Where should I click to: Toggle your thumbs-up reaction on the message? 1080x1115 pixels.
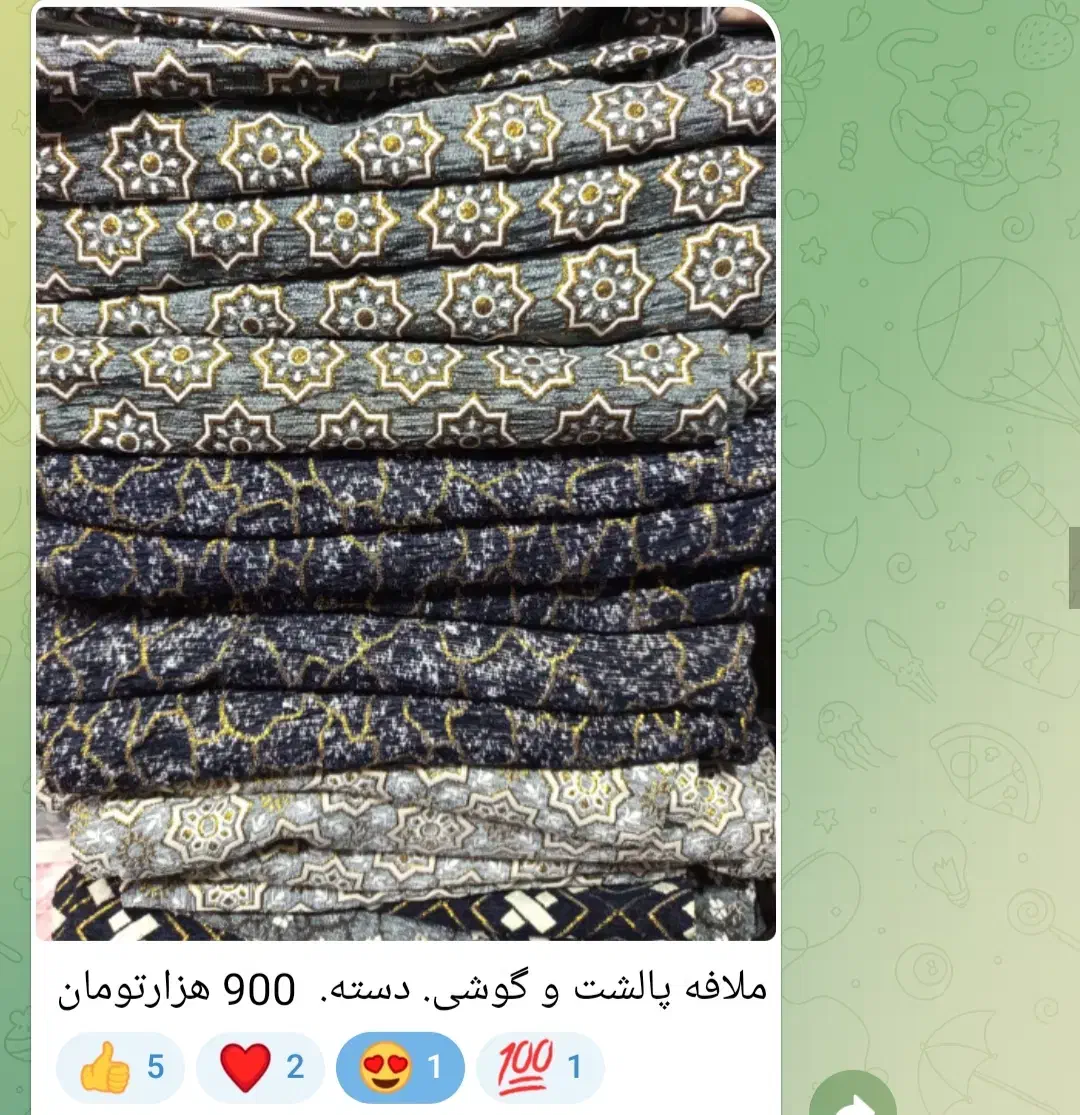point(120,1066)
